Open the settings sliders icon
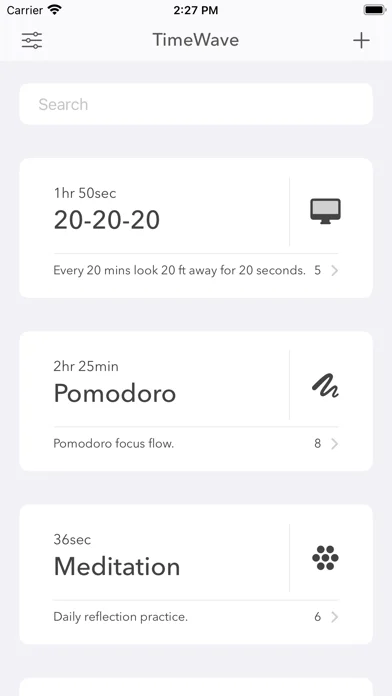The width and height of the screenshot is (392, 696). click(32, 40)
